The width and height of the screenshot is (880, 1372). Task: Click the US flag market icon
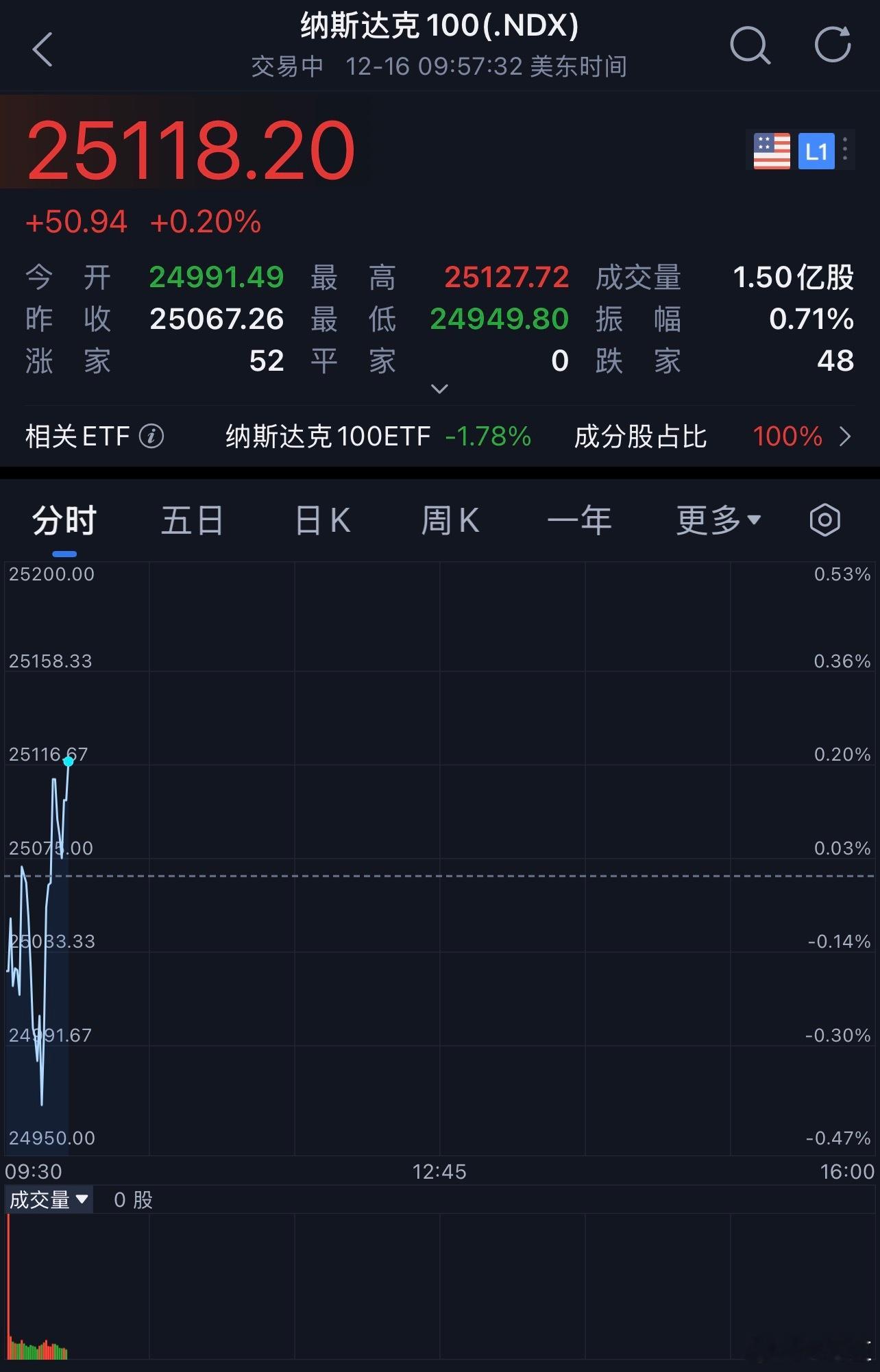pos(770,151)
